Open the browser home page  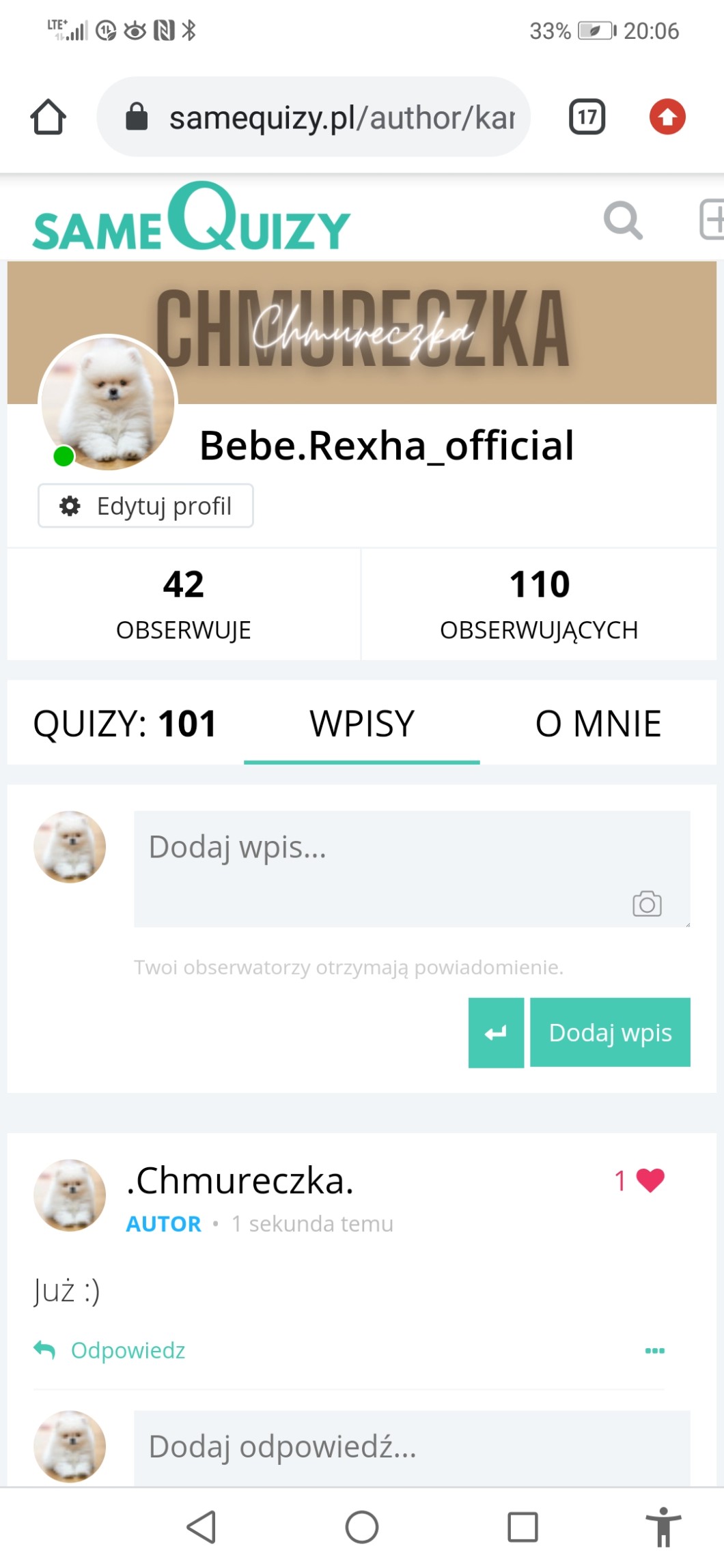tap(48, 117)
